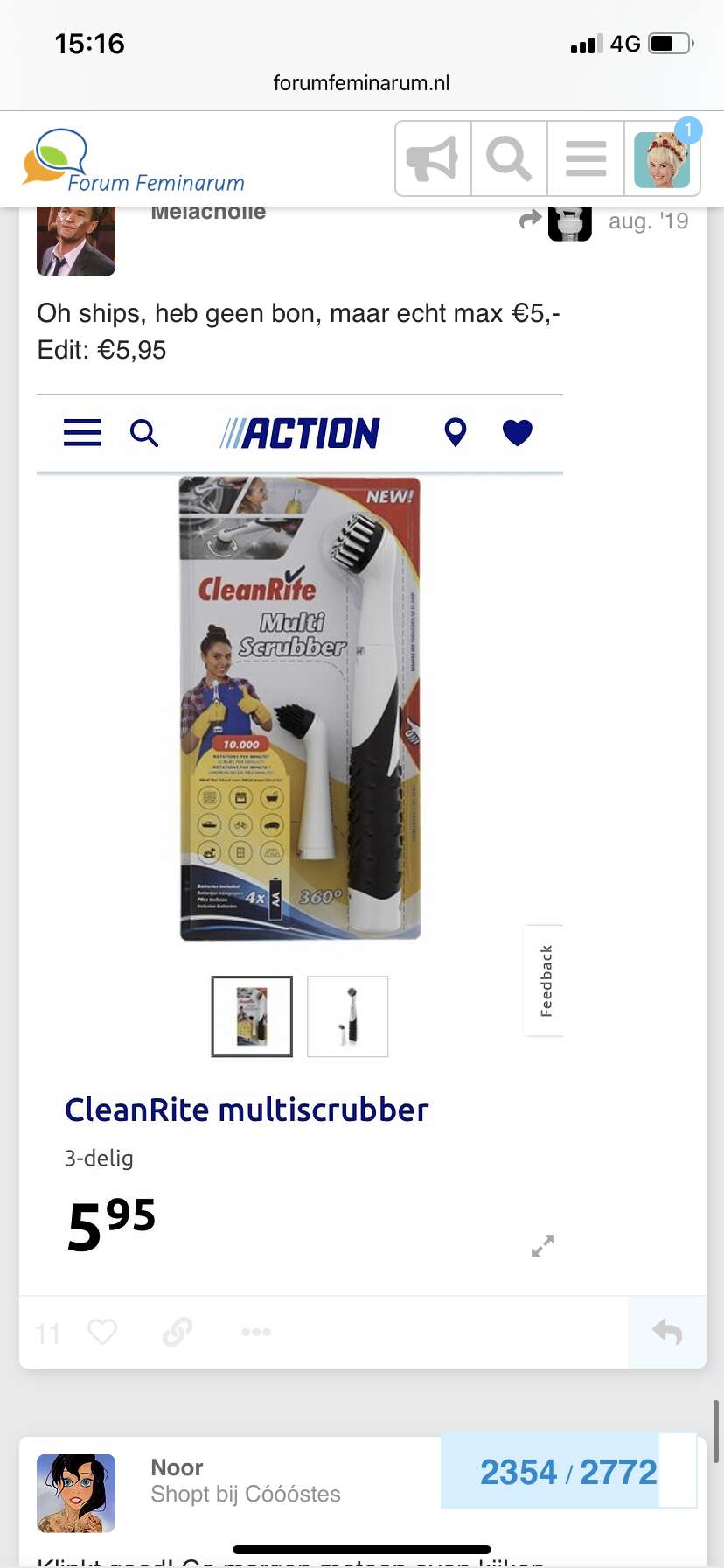Copy the link to this post
This screenshot has width=724, height=1568.
point(178,1332)
